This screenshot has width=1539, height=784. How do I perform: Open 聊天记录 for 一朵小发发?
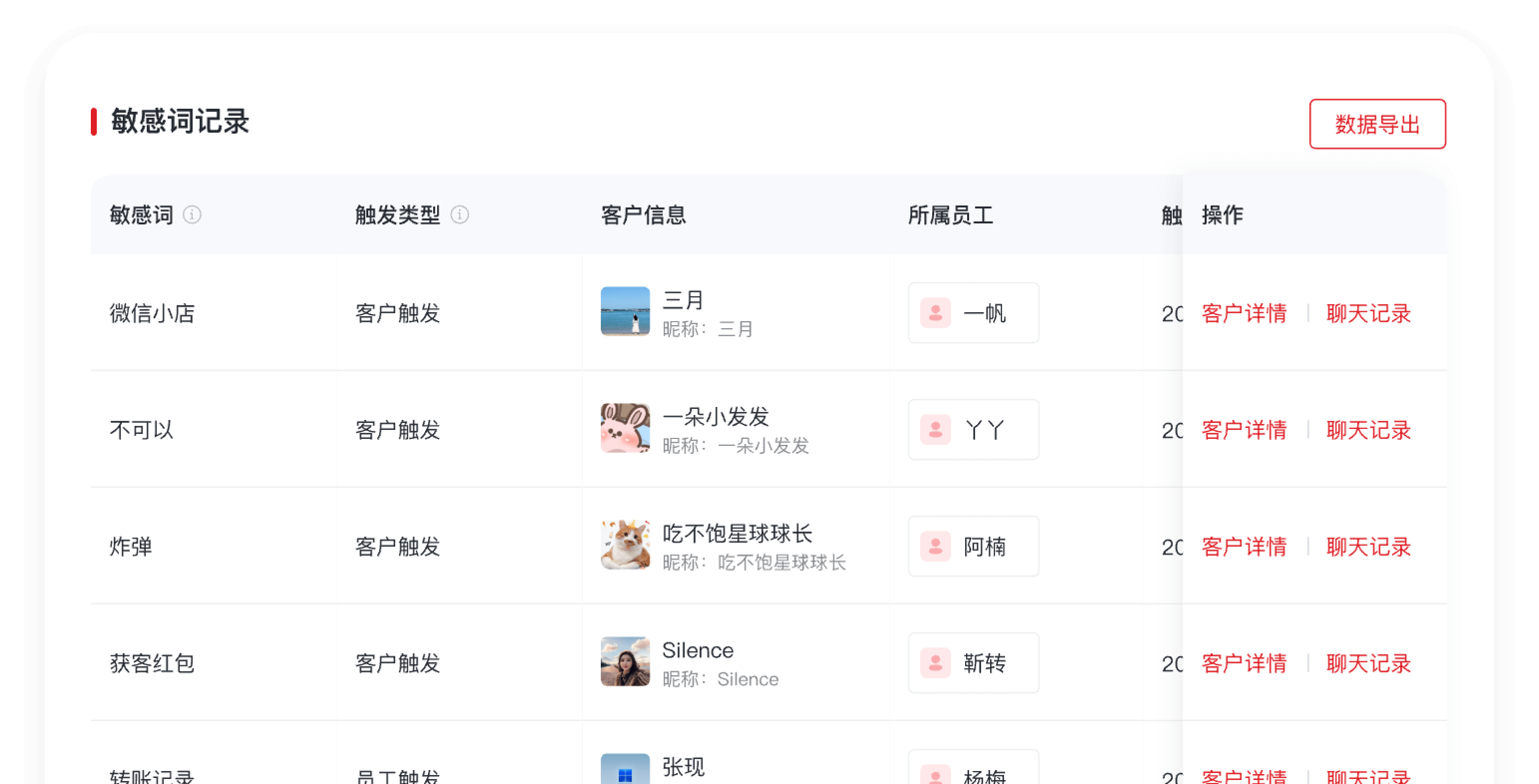(1368, 430)
